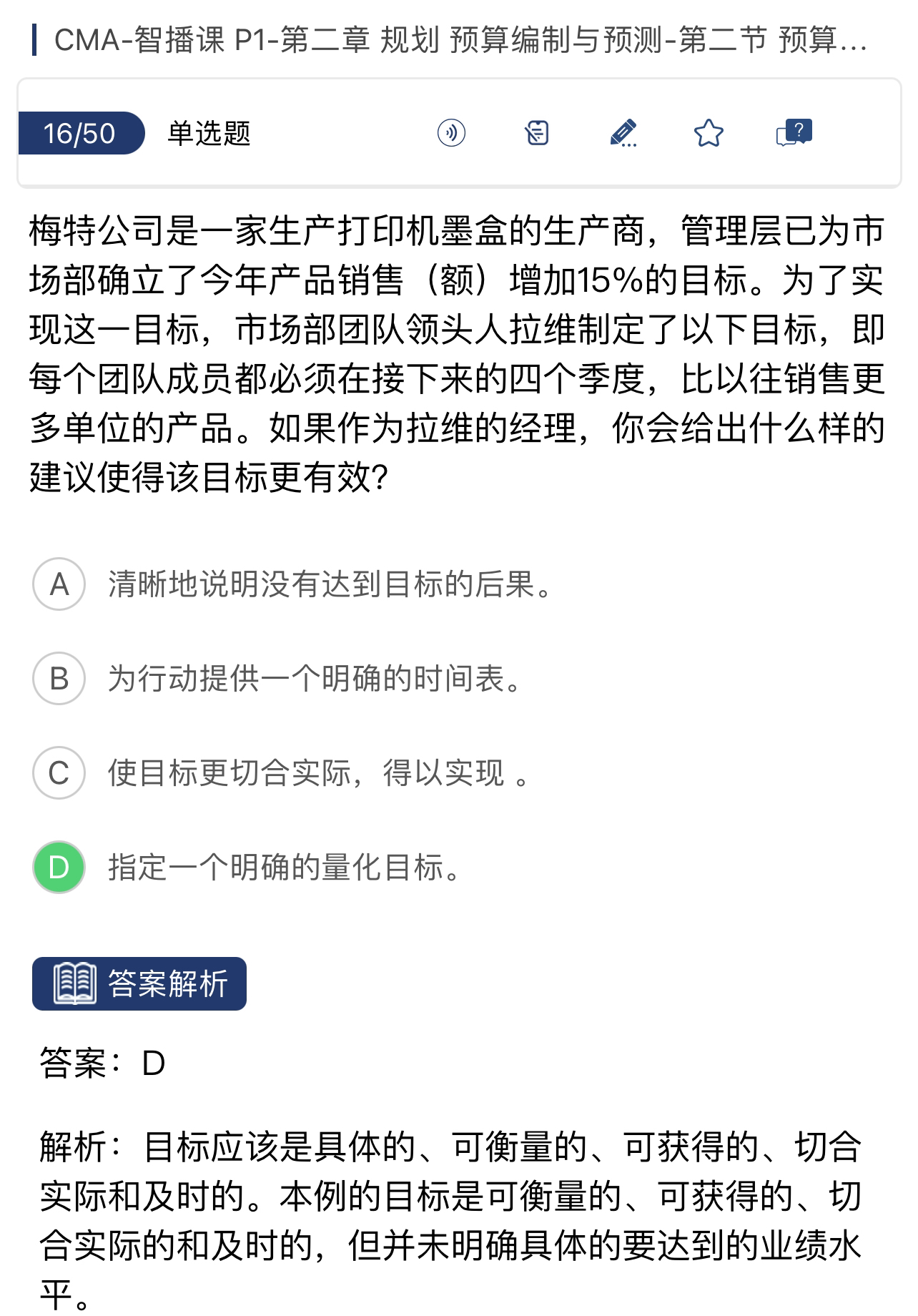The width and height of the screenshot is (918, 1316).
Task: Select option A 清晰地说明没有达到目标的后果
Action: [59, 584]
